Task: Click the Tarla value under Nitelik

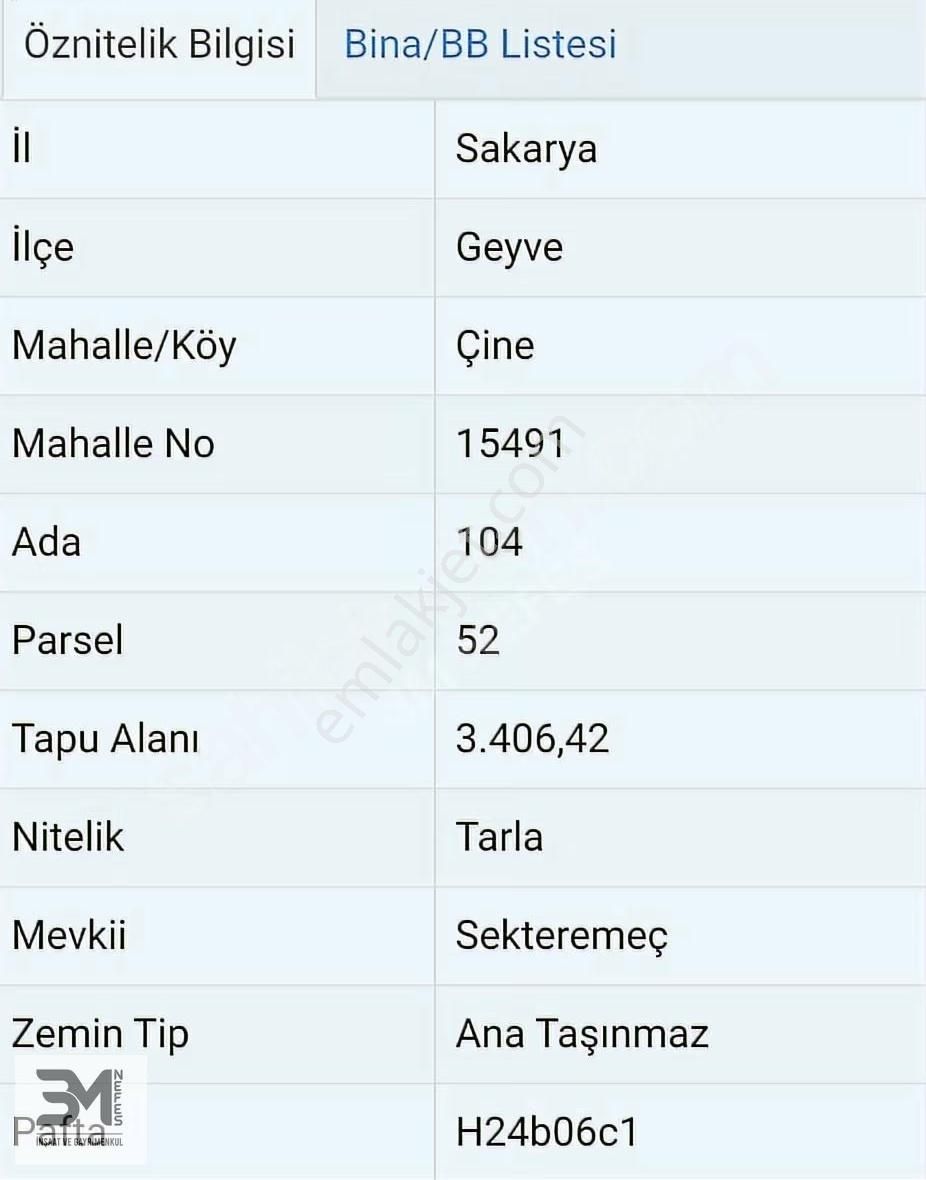Action: [x=498, y=838]
